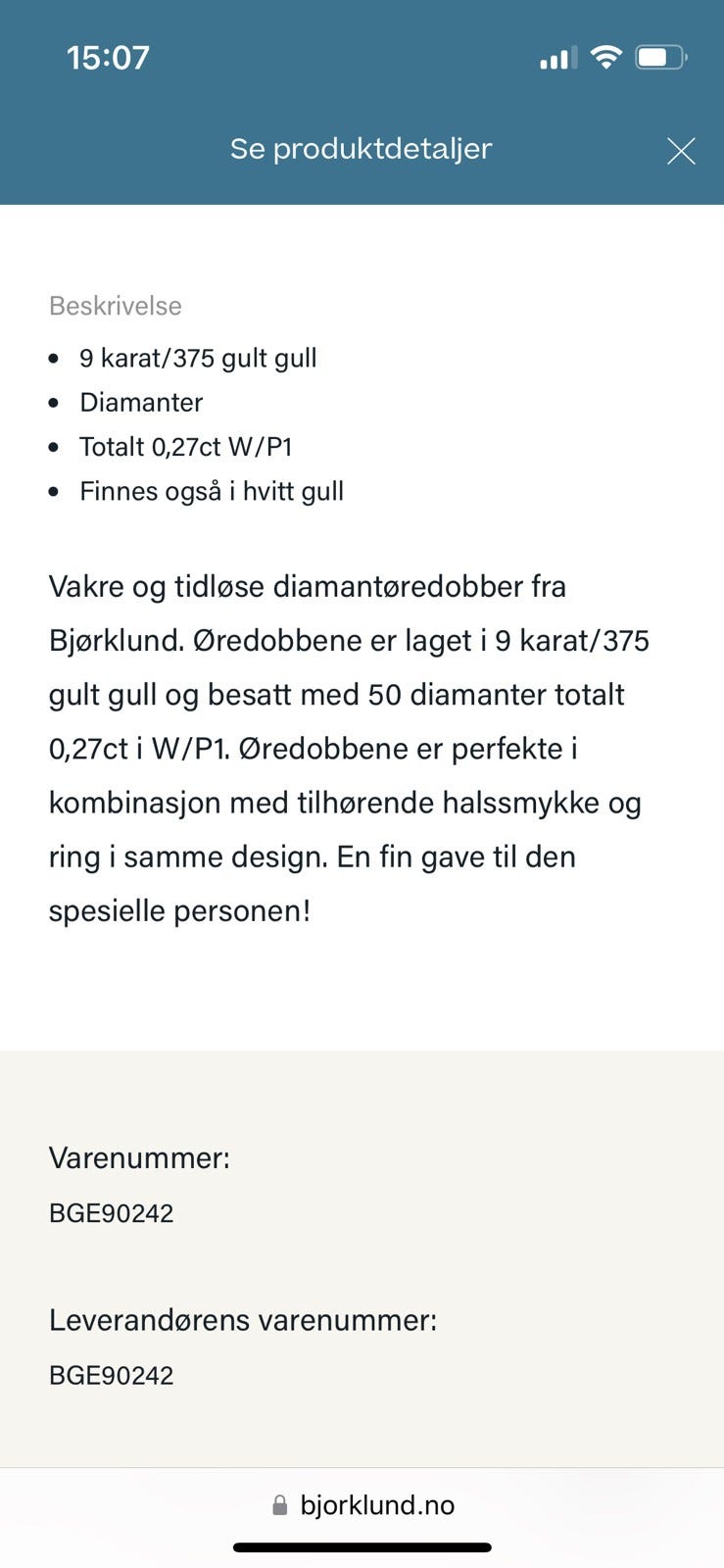The width and height of the screenshot is (724, 1568).
Task: Tap the battery indicator in the status bar
Action: pos(660,57)
